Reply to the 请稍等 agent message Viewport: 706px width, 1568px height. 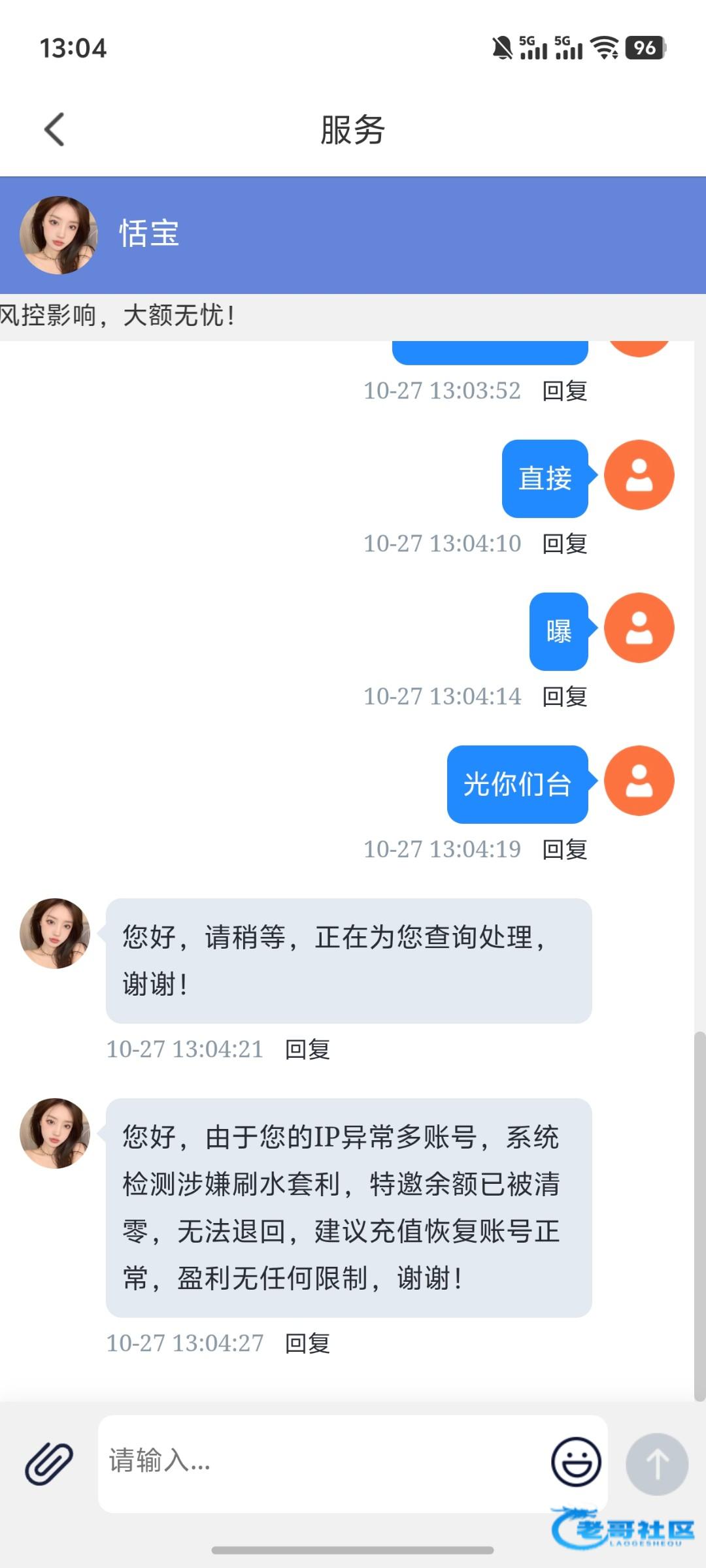point(307,1049)
